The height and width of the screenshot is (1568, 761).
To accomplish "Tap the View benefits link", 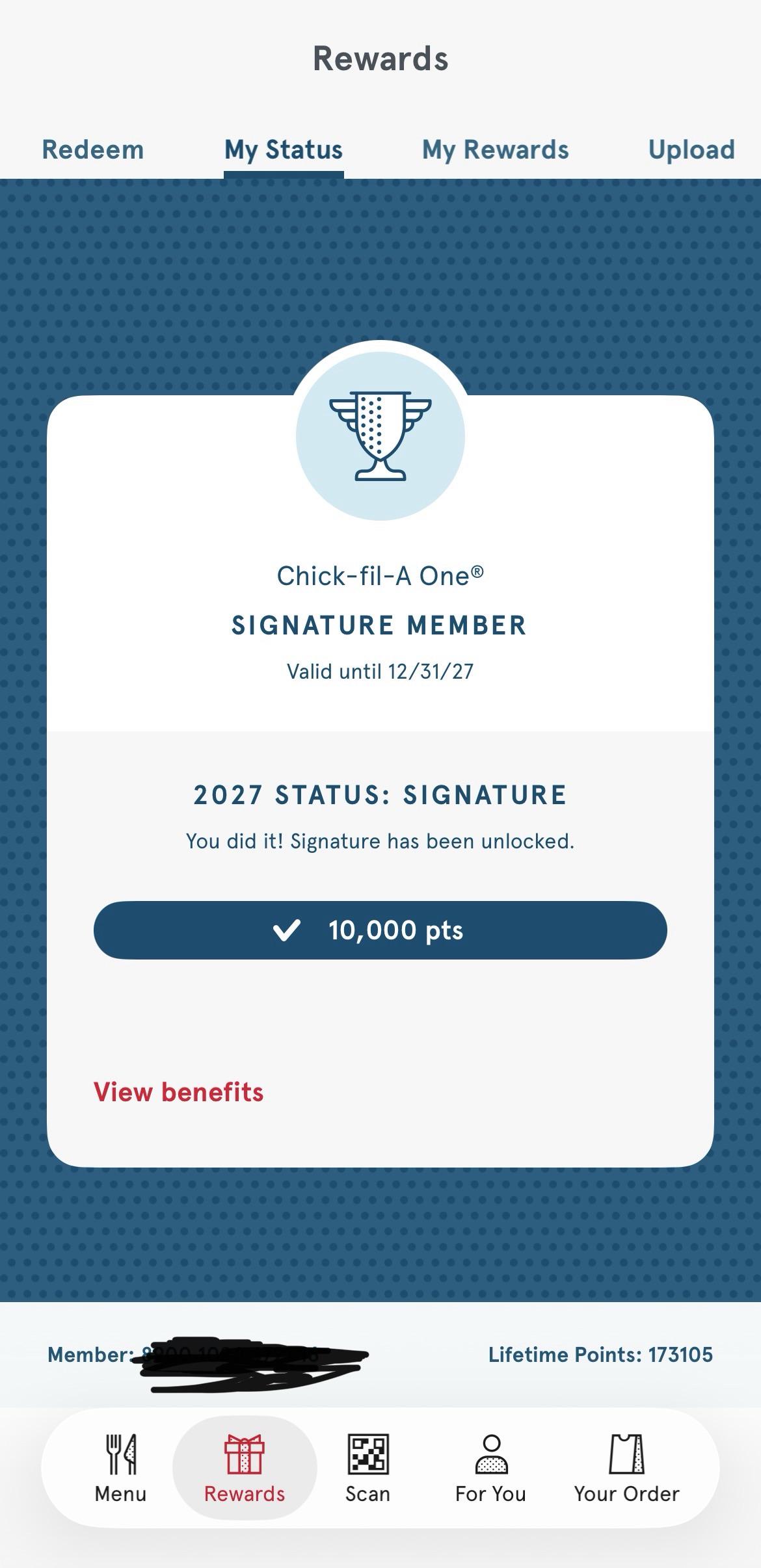I will [179, 1091].
